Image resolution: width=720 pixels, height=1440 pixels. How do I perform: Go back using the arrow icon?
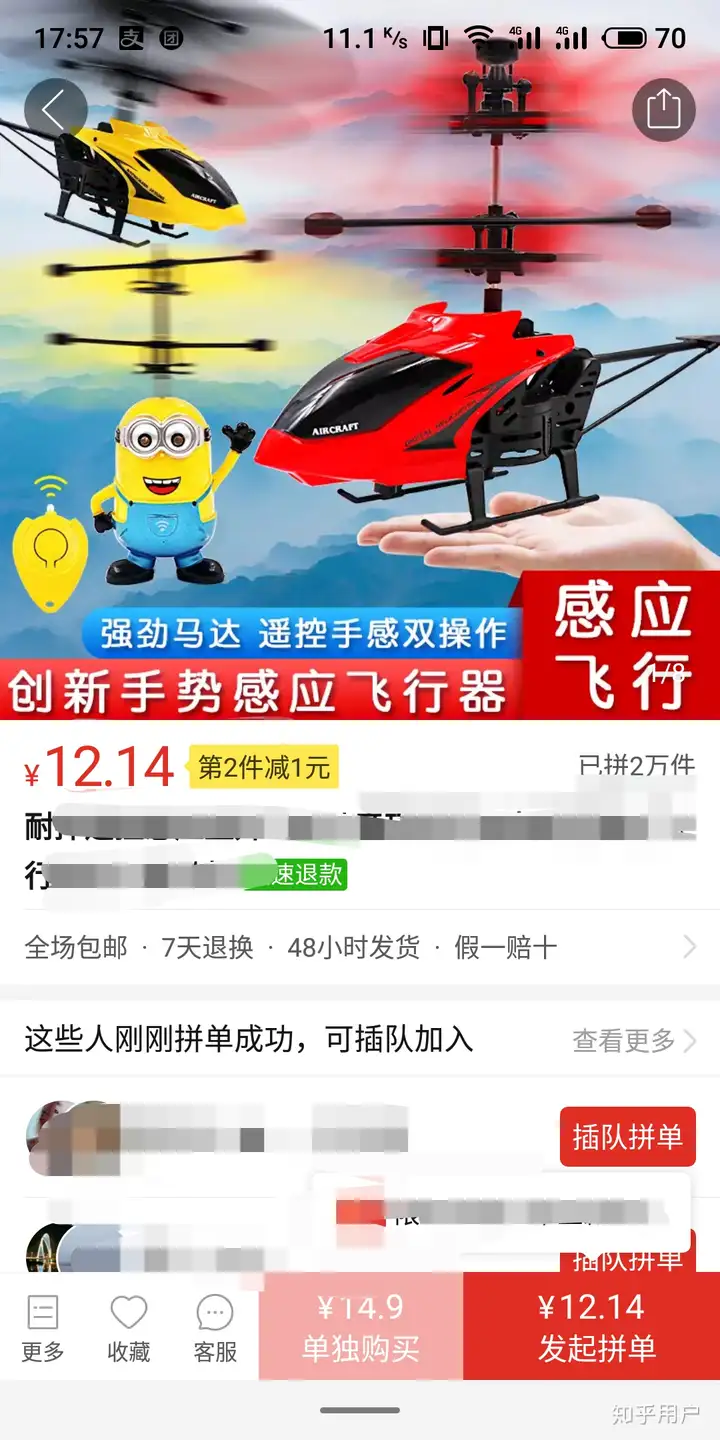(55, 111)
